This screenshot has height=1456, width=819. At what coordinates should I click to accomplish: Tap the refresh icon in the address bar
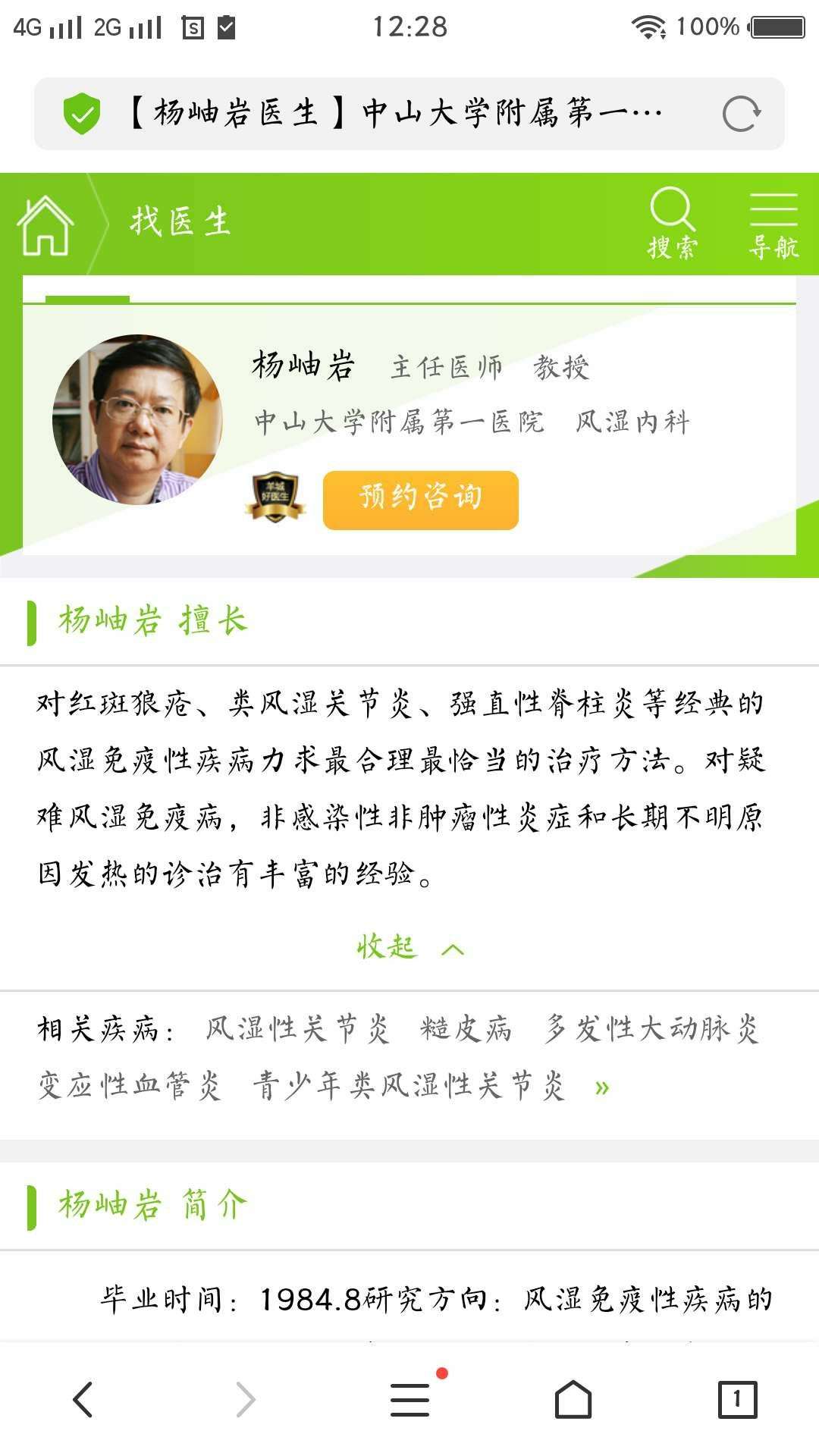739,112
